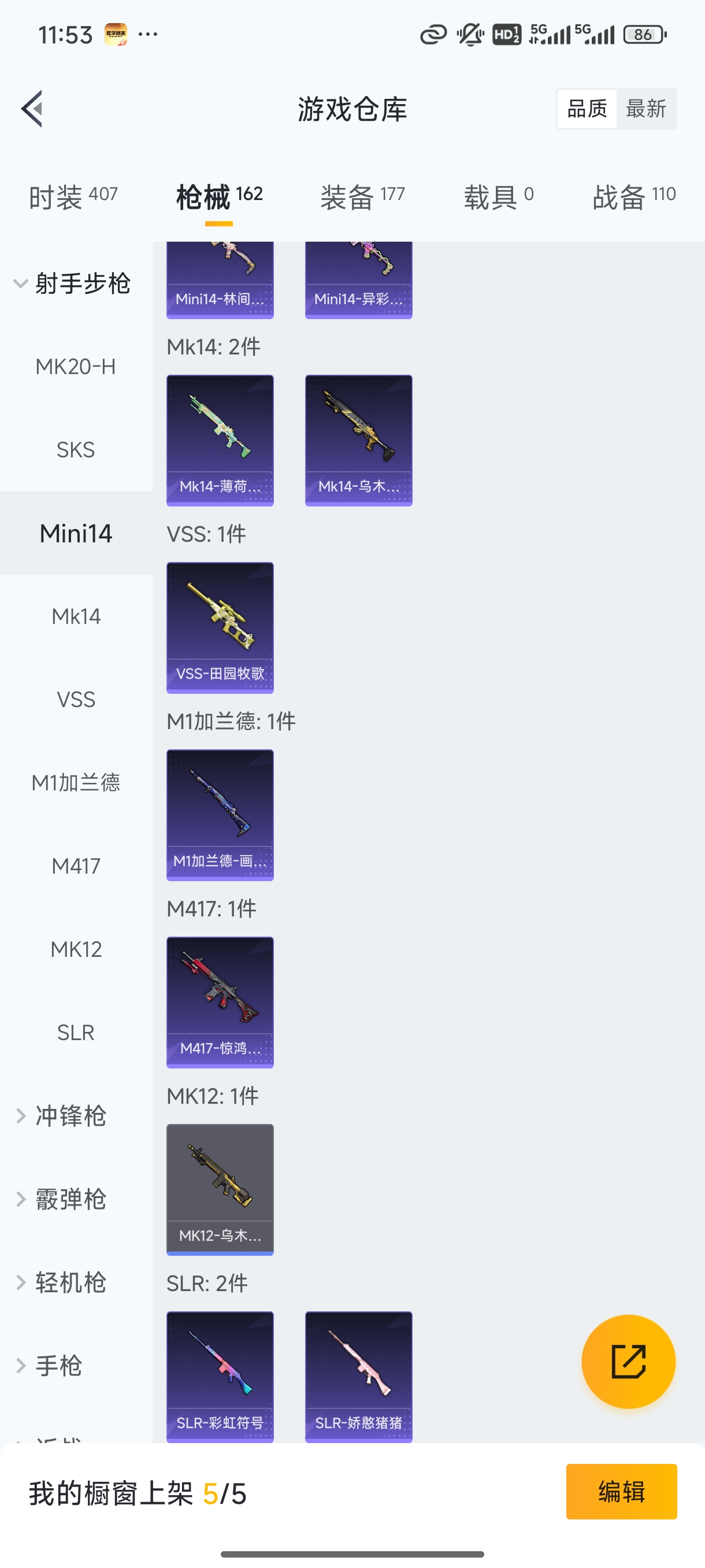Select SKS in the sidebar
Screen dimensions: 705x1568
76,450
